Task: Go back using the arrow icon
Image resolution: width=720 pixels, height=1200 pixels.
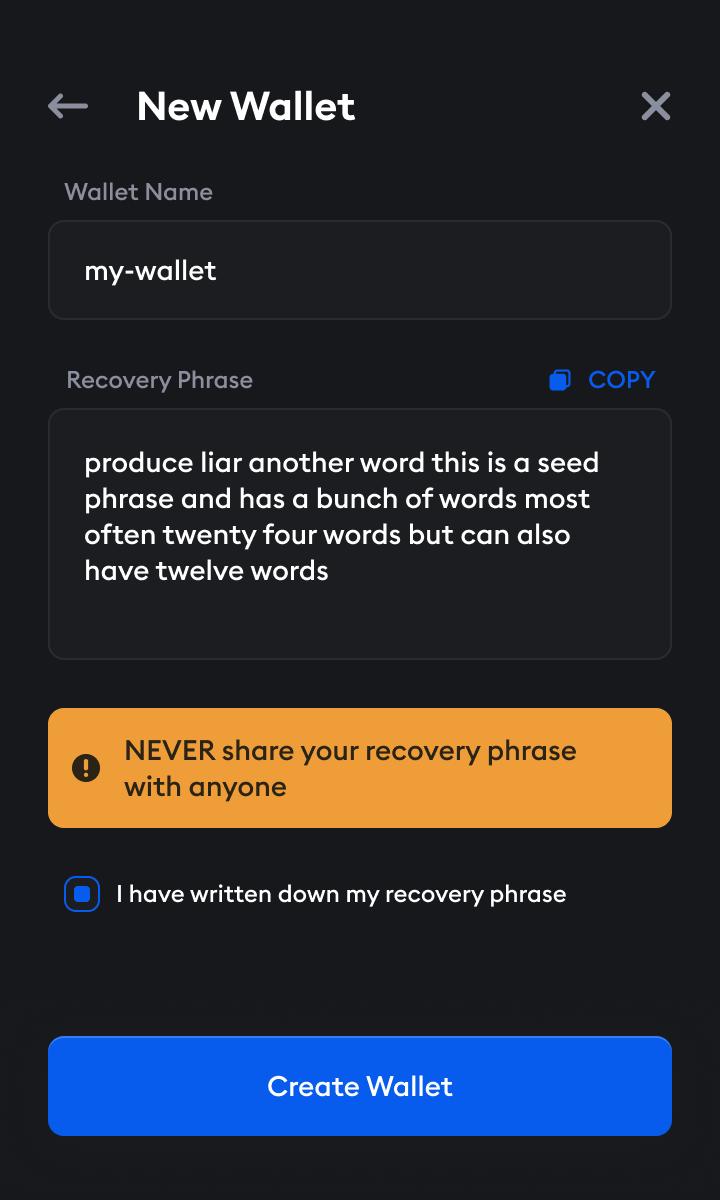Action: click(x=68, y=106)
